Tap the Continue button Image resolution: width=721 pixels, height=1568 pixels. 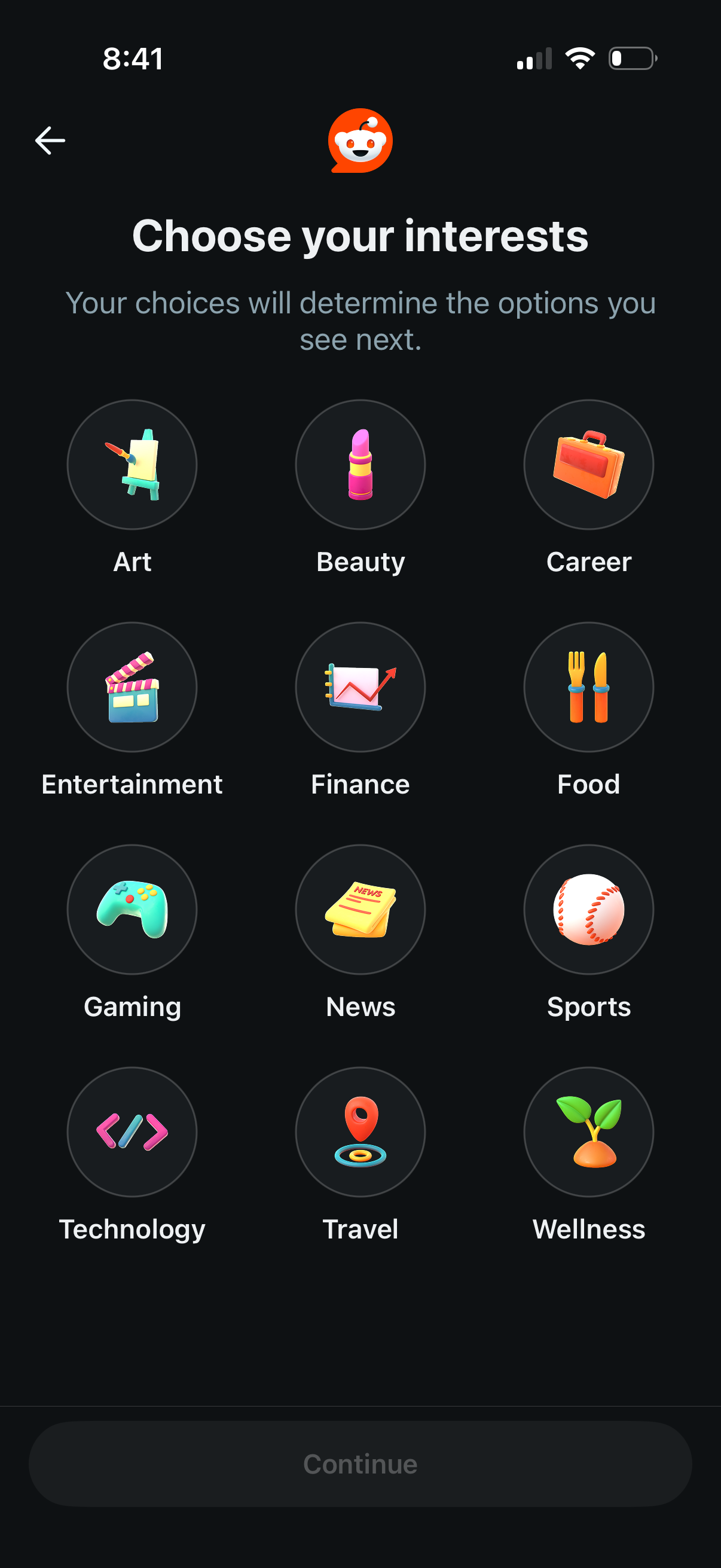[x=360, y=1464]
